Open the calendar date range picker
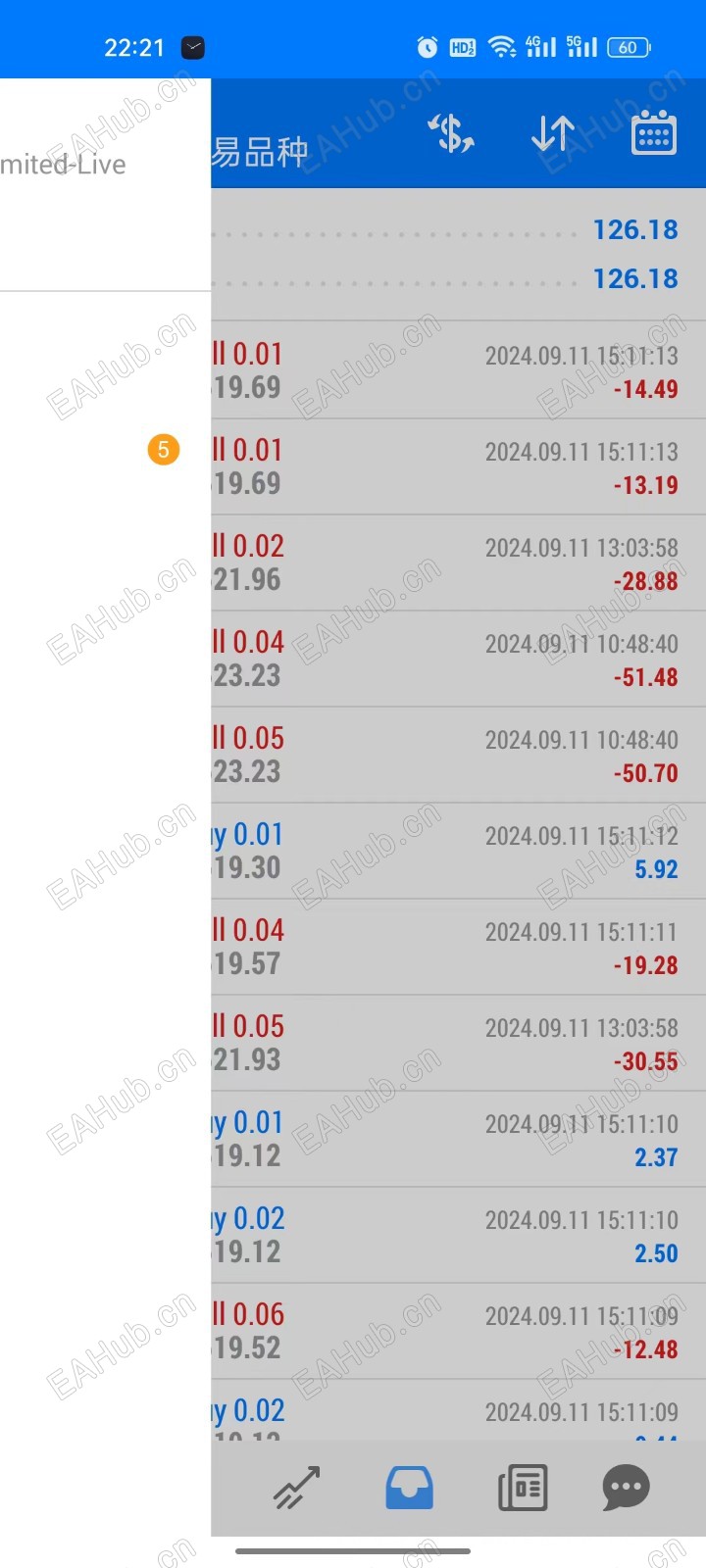Screen dimensions: 706x1568 click(x=654, y=133)
